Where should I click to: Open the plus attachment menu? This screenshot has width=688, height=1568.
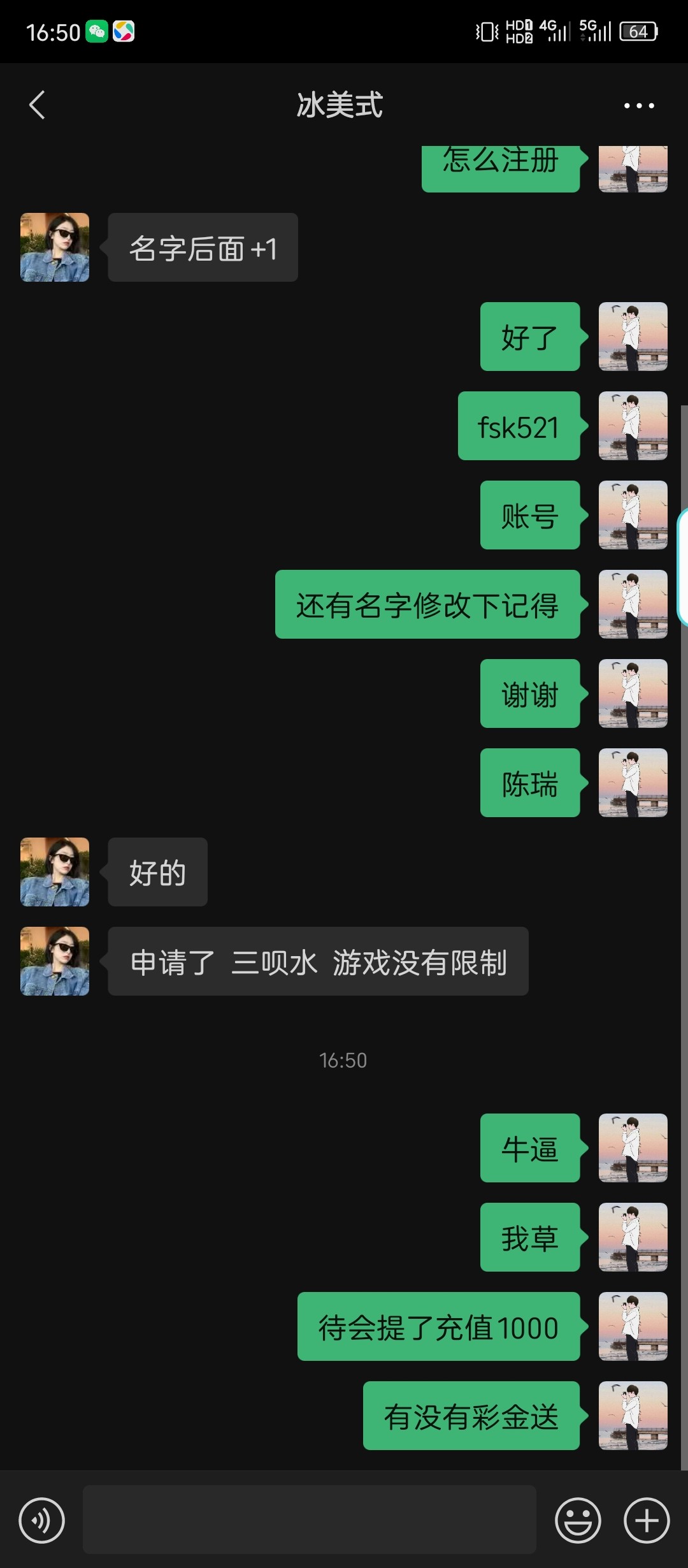point(647,1520)
